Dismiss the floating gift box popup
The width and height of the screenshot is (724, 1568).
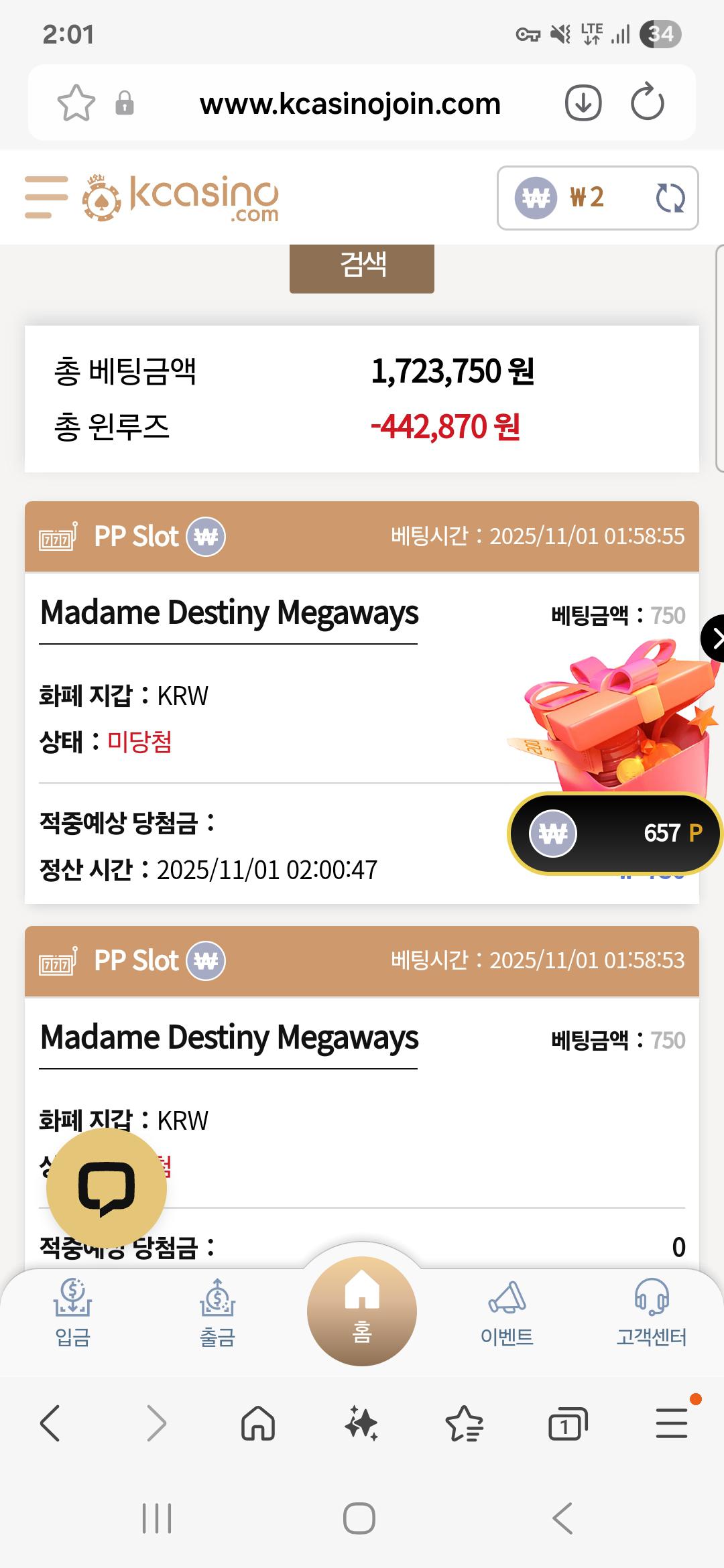[x=715, y=639]
